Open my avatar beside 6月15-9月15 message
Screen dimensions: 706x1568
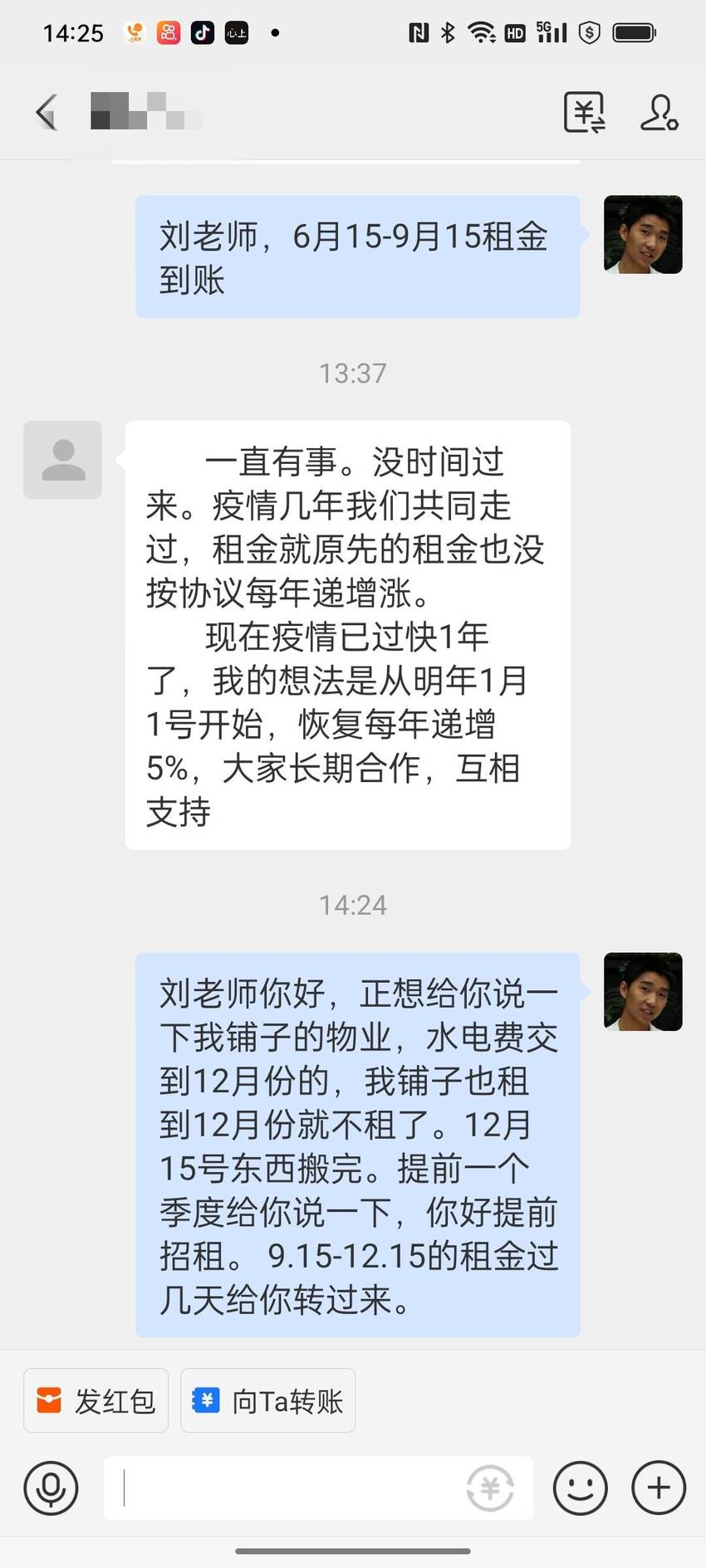(x=643, y=235)
